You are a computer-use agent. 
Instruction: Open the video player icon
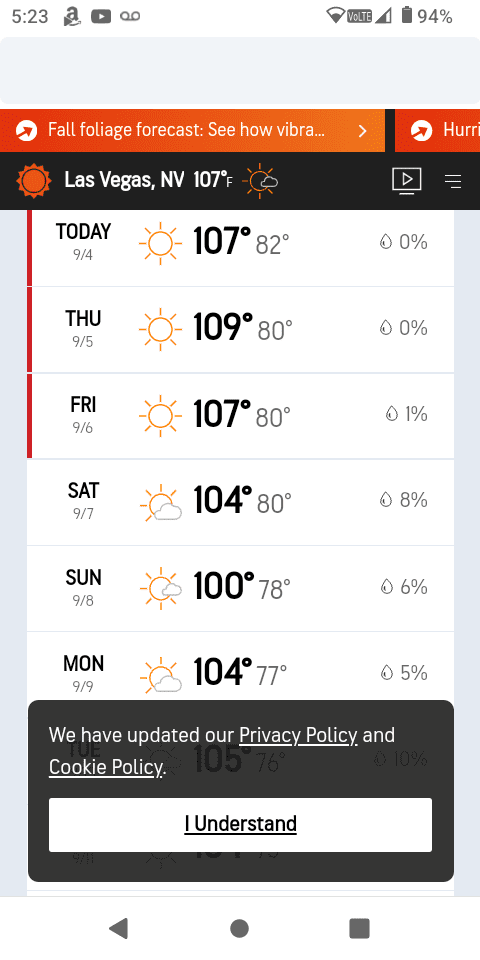[407, 181]
